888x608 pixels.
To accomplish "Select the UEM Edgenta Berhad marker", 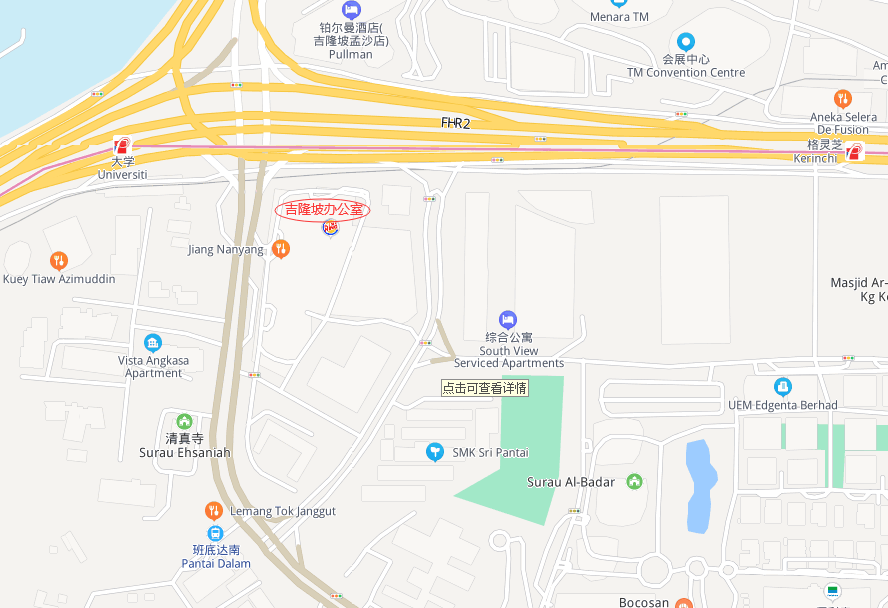I will click(782, 387).
